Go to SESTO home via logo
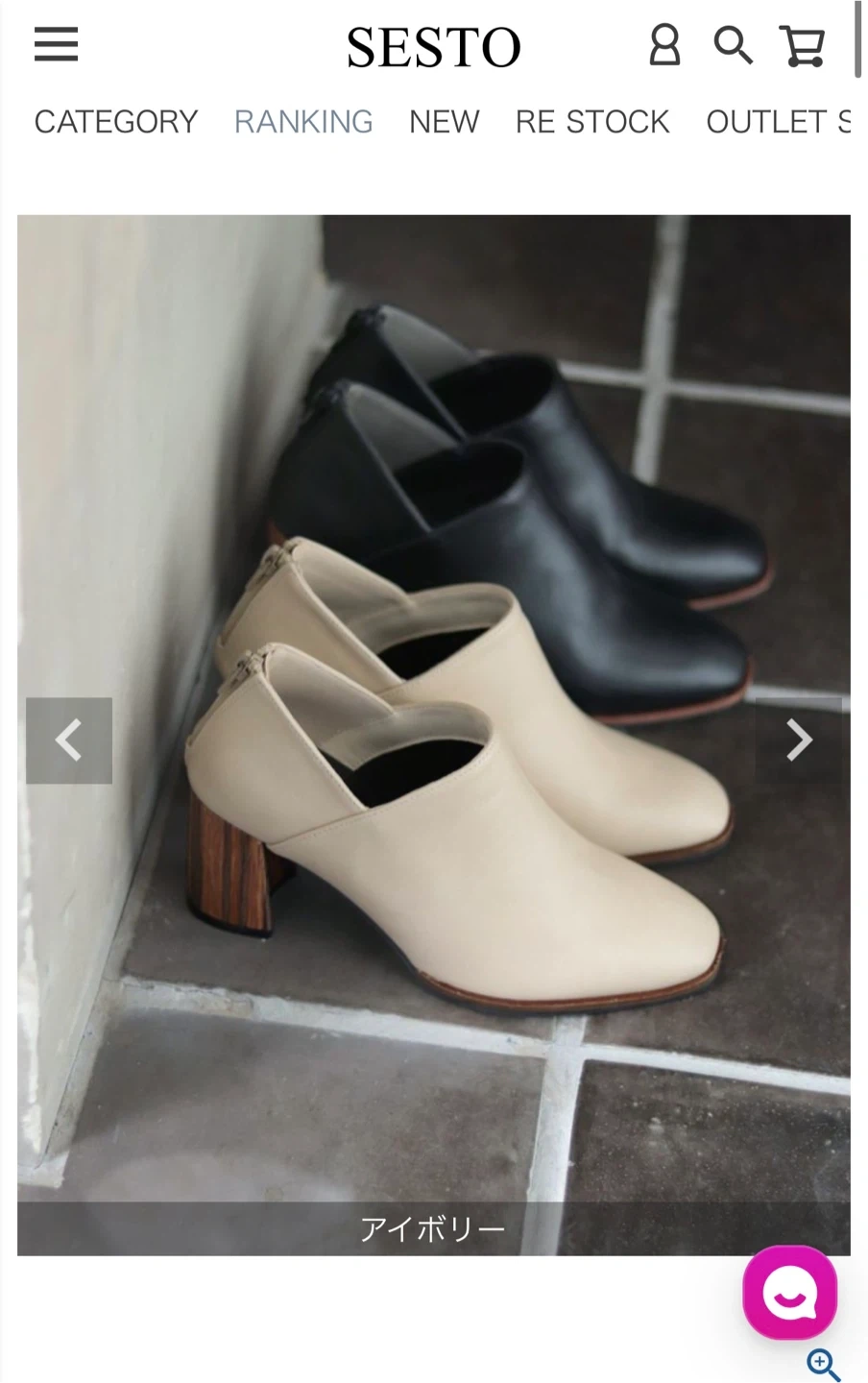This screenshot has width=868, height=1383. pyautogui.click(x=433, y=47)
